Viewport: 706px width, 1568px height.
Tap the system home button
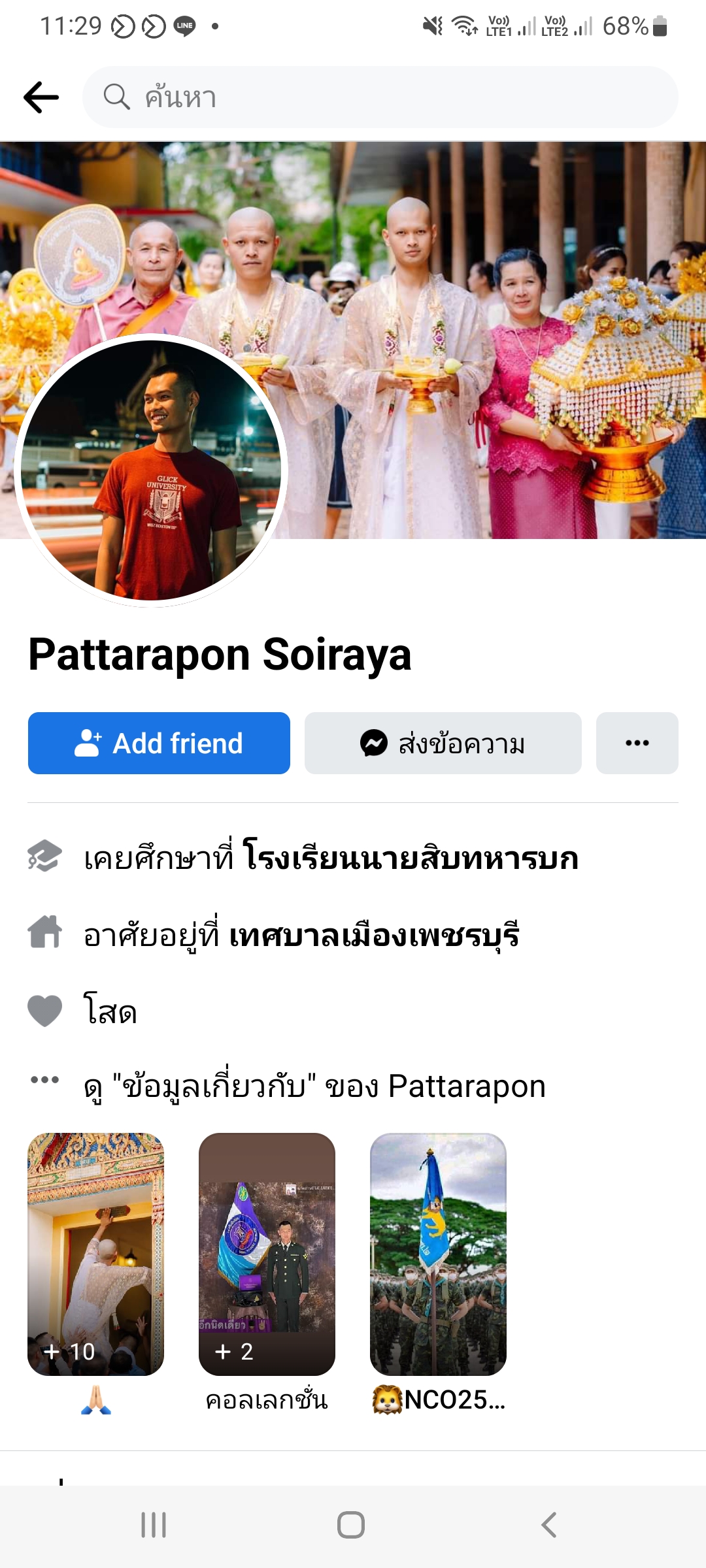(351, 1526)
